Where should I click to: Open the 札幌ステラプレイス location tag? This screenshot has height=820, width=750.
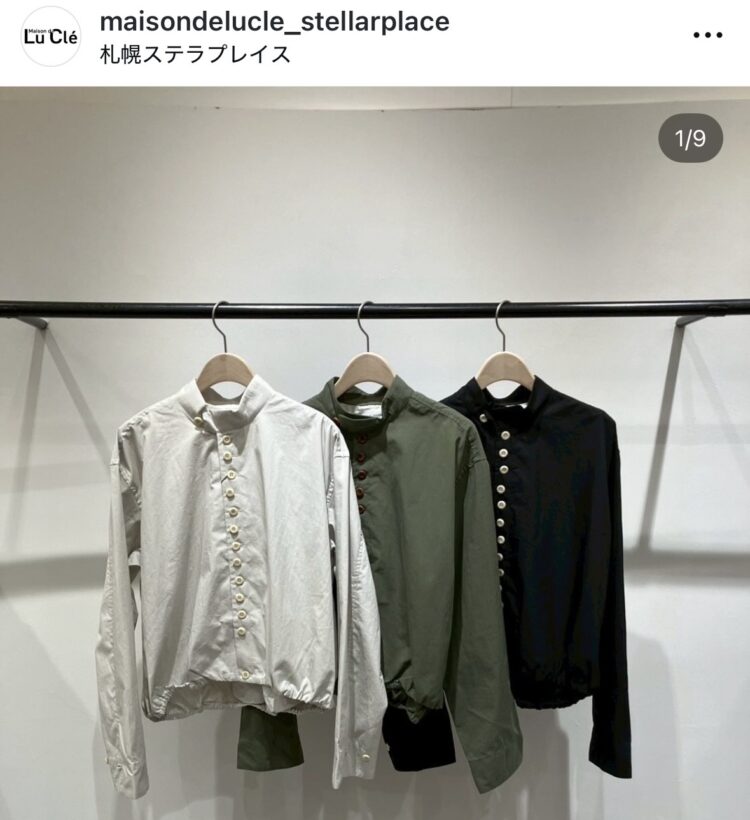point(196,54)
